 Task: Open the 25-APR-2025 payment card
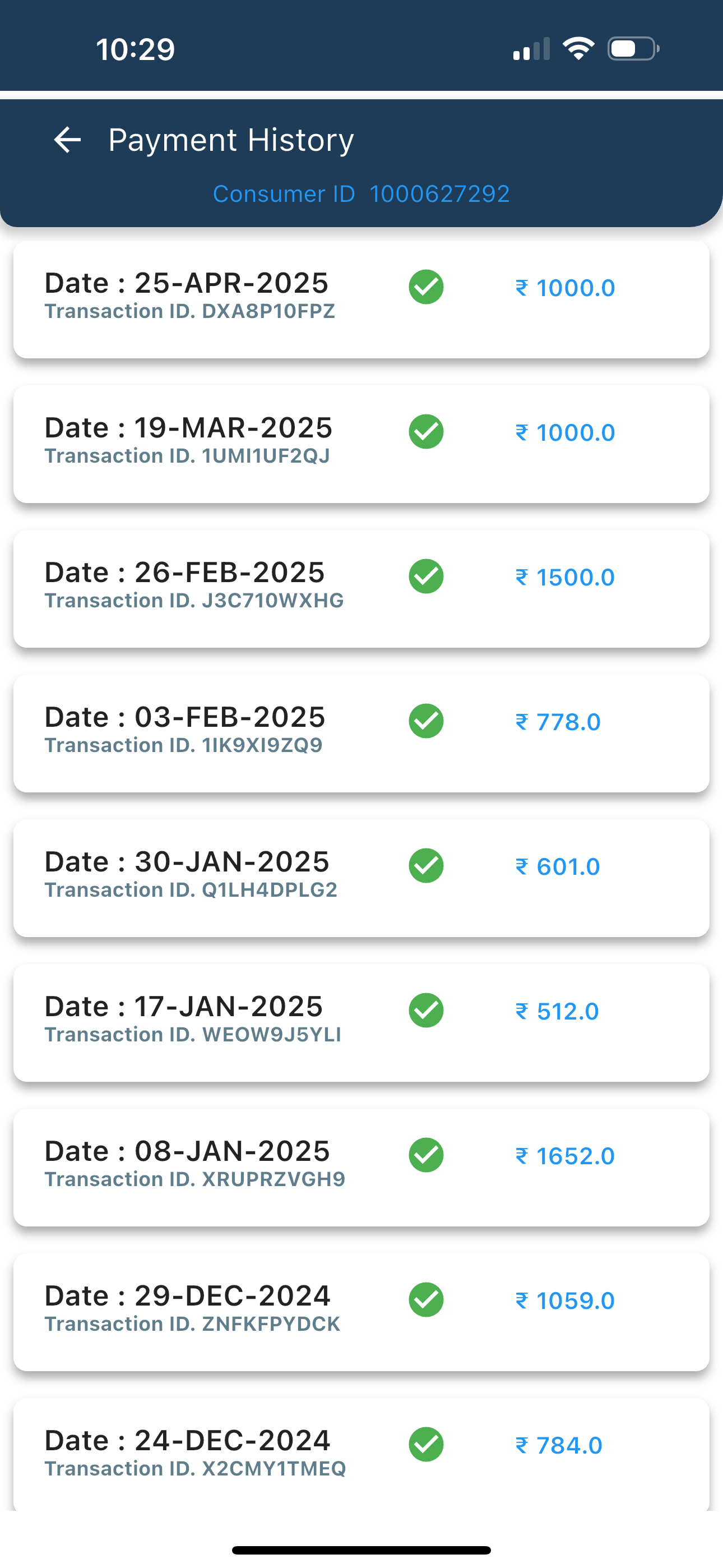361,299
